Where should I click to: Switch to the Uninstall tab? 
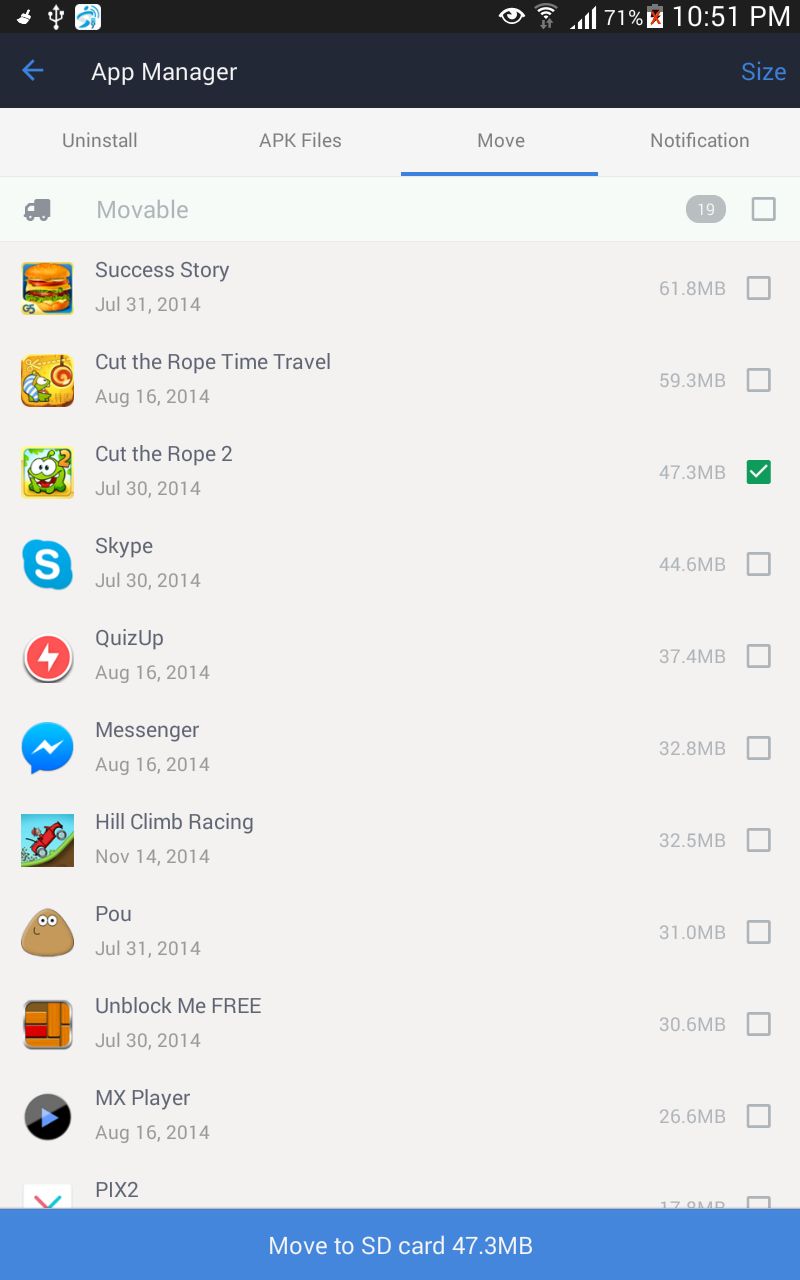(x=100, y=141)
